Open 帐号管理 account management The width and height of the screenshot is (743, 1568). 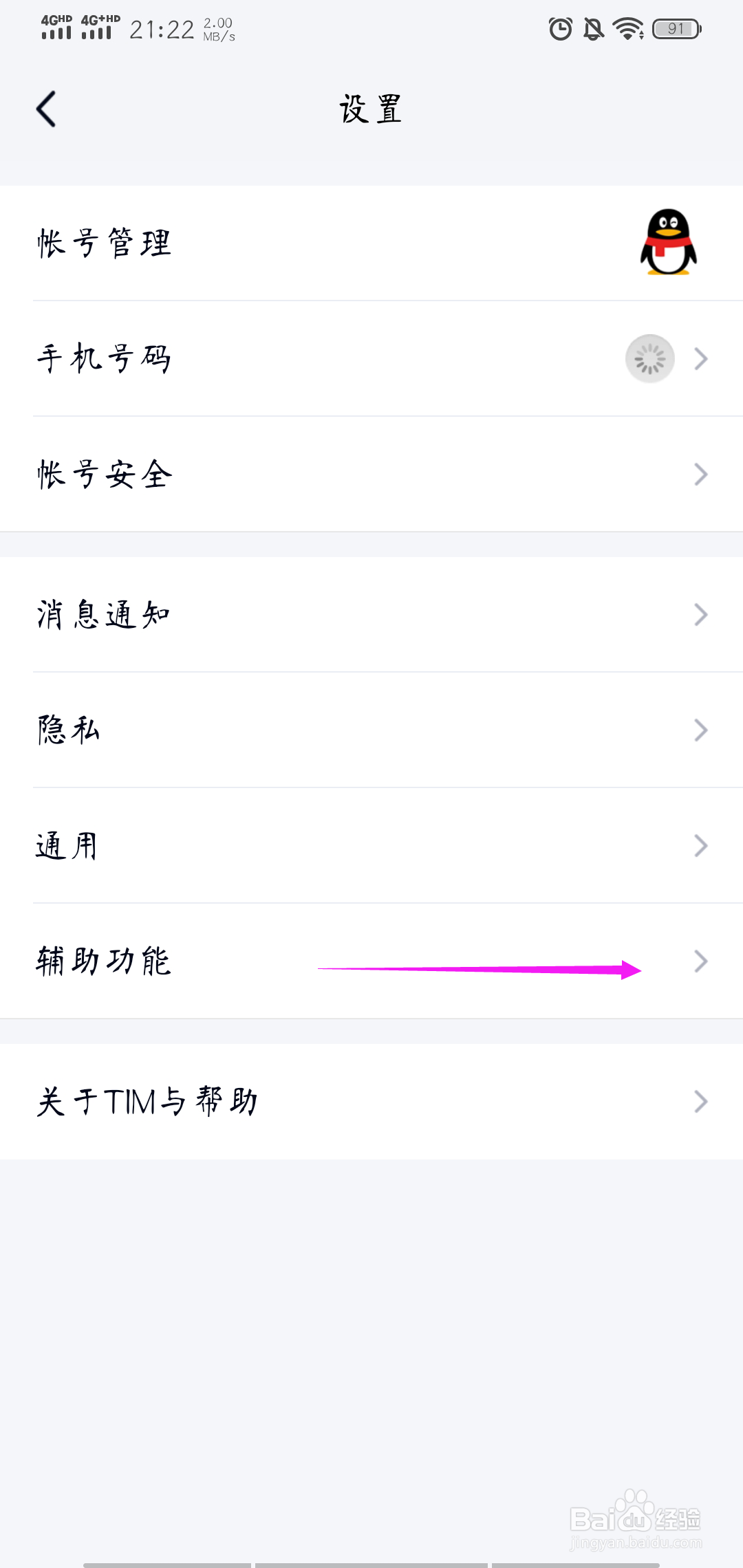click(x=371, y=243)
